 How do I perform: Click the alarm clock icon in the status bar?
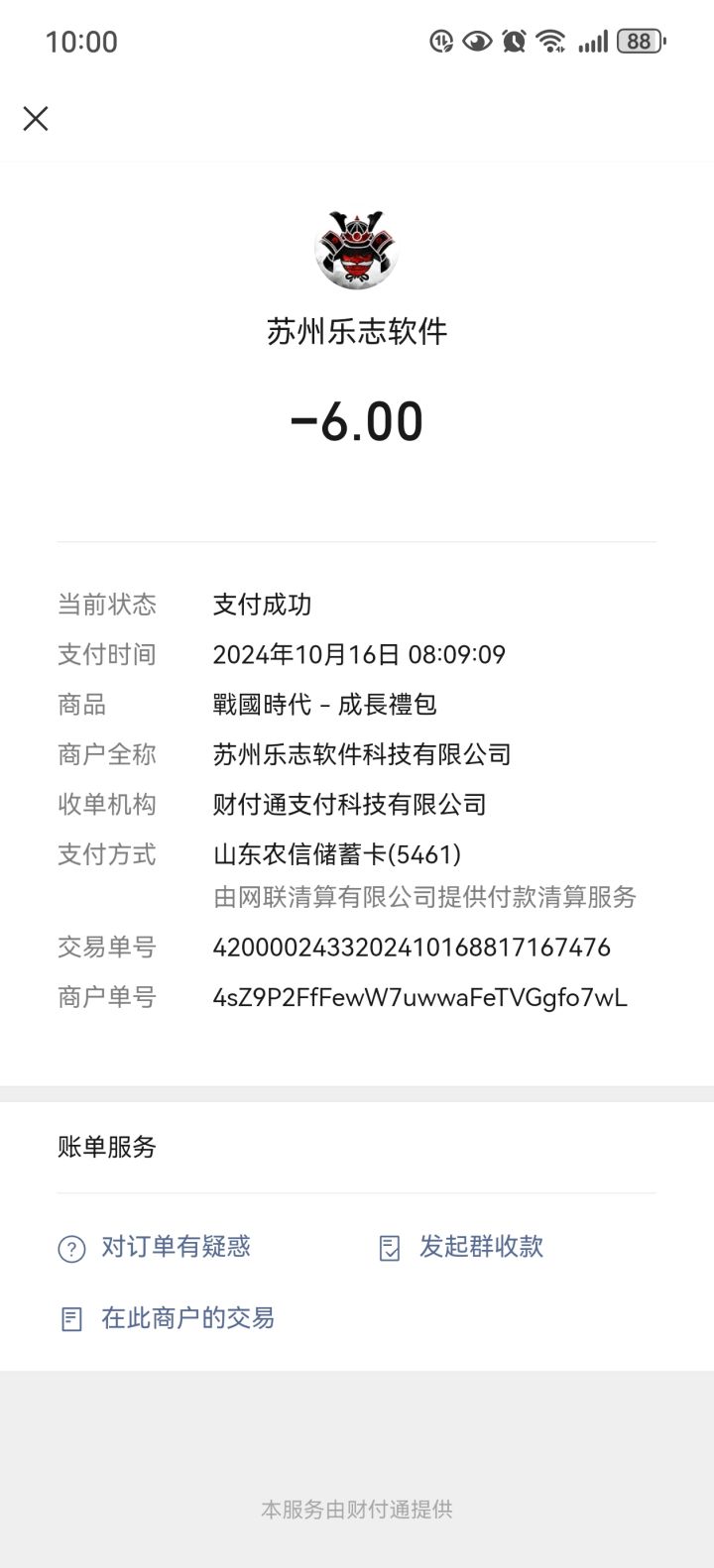pos(512,41)
